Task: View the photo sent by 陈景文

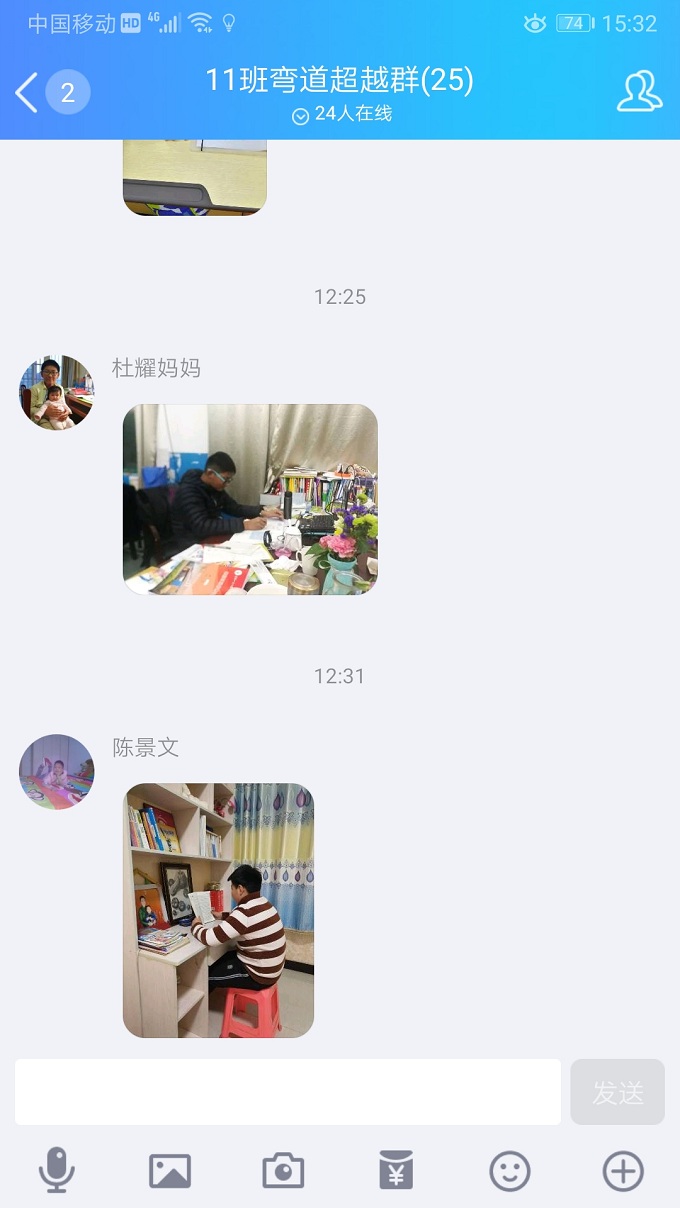Action: point(218,909)
